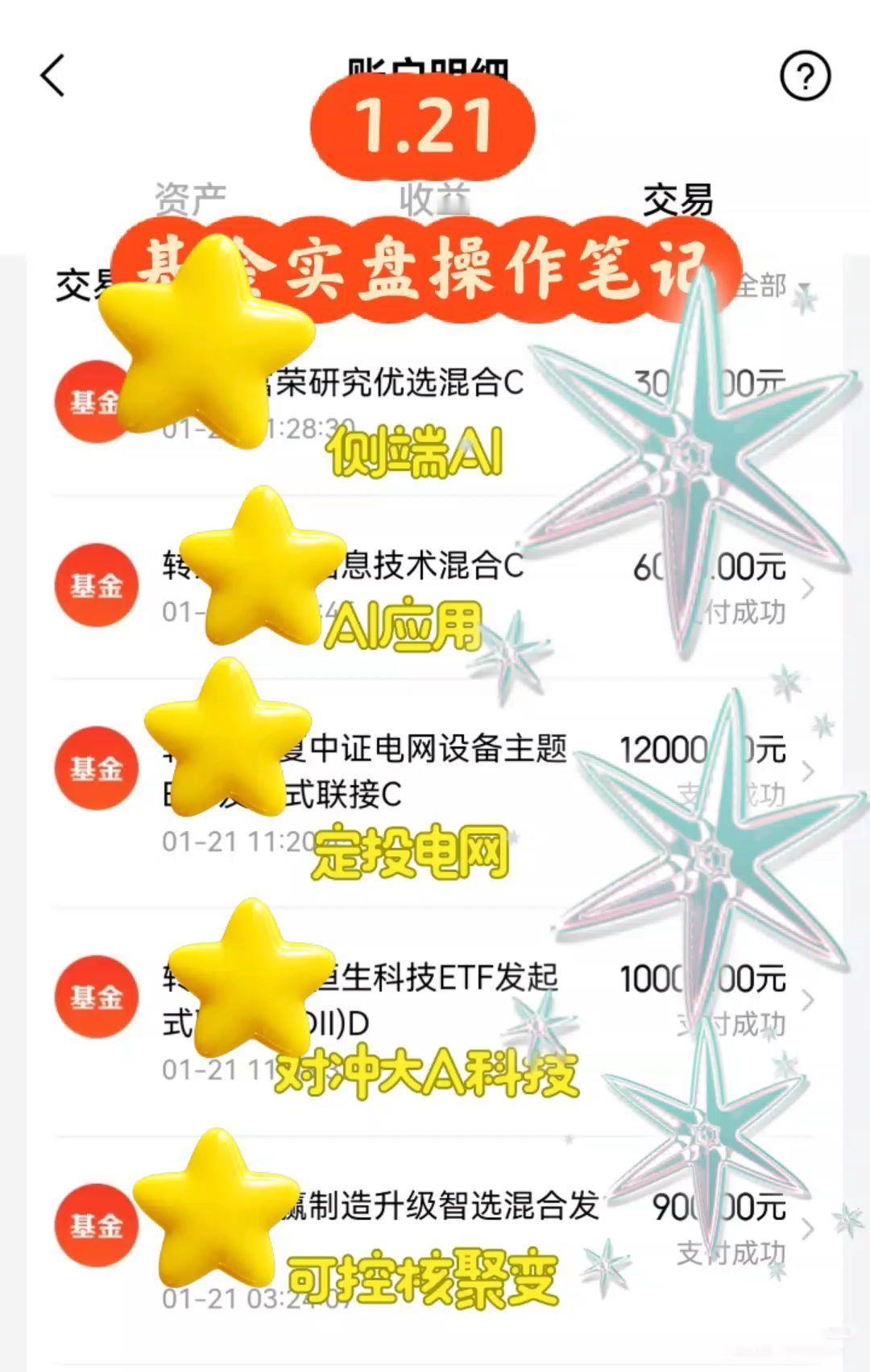Open details of the 信息技术混合C fund
Image resolution: width=870 pixels, height=1372 pixels.
click(403, 569)
